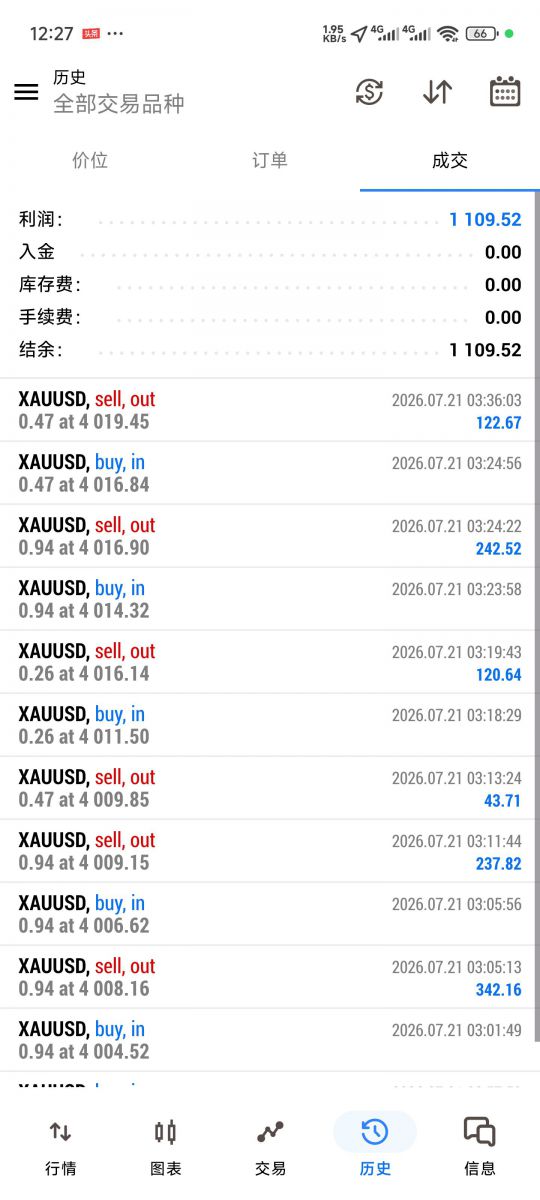
Task: Go to the 信息 messages tab
Action: [480, 1146]
